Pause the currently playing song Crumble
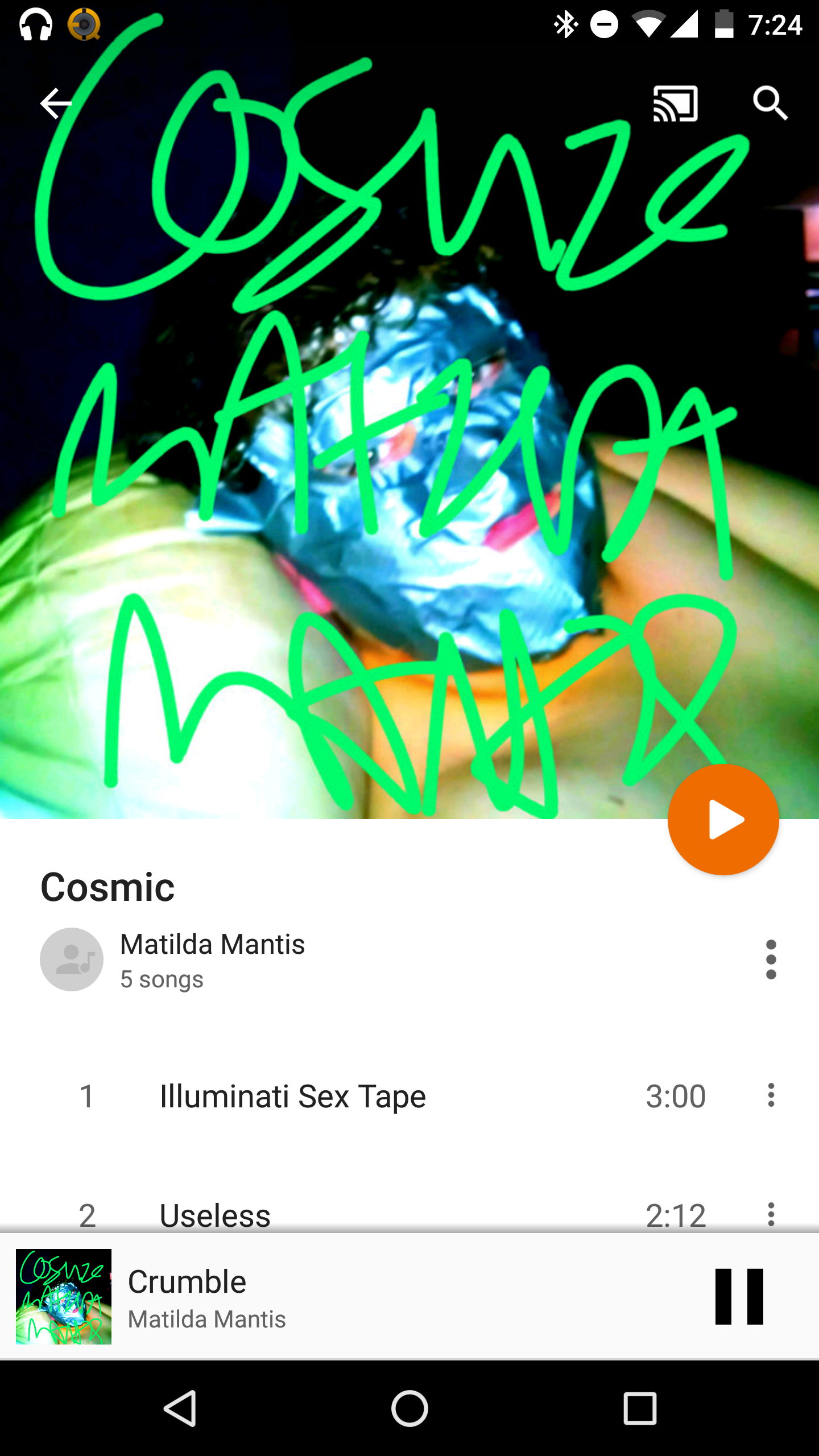 tap(739, 1296)
